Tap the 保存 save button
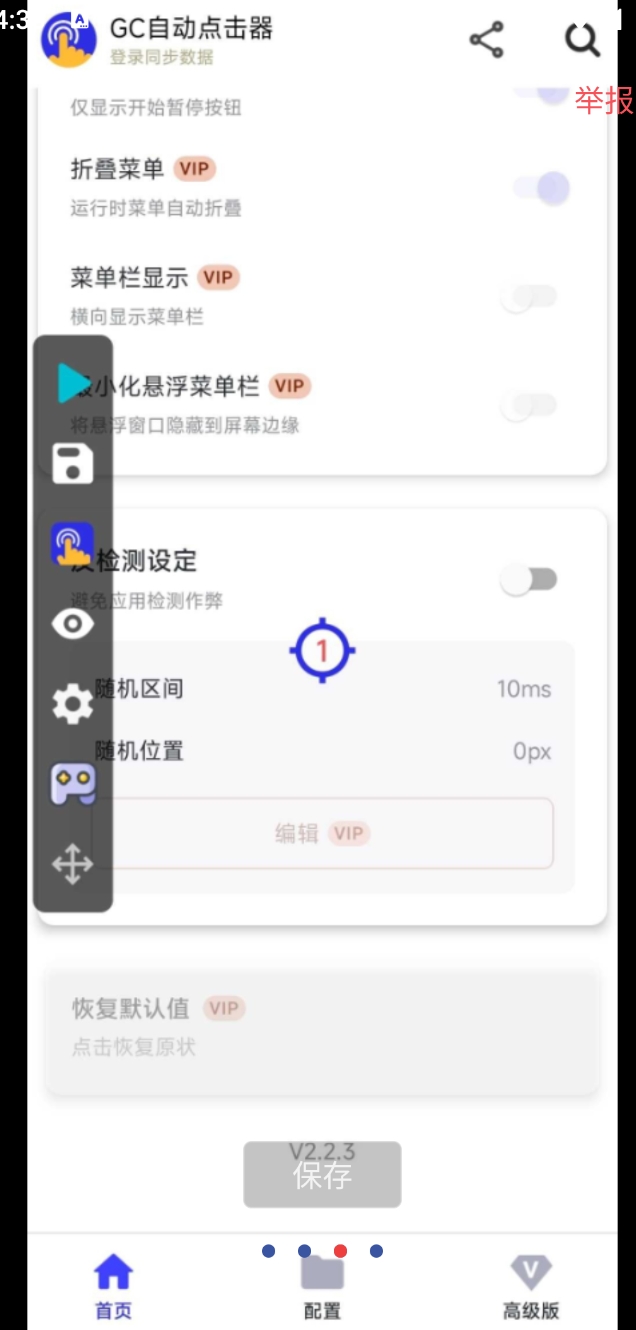This screenshot has width=636, height=1330. (x=322, y=1175)
